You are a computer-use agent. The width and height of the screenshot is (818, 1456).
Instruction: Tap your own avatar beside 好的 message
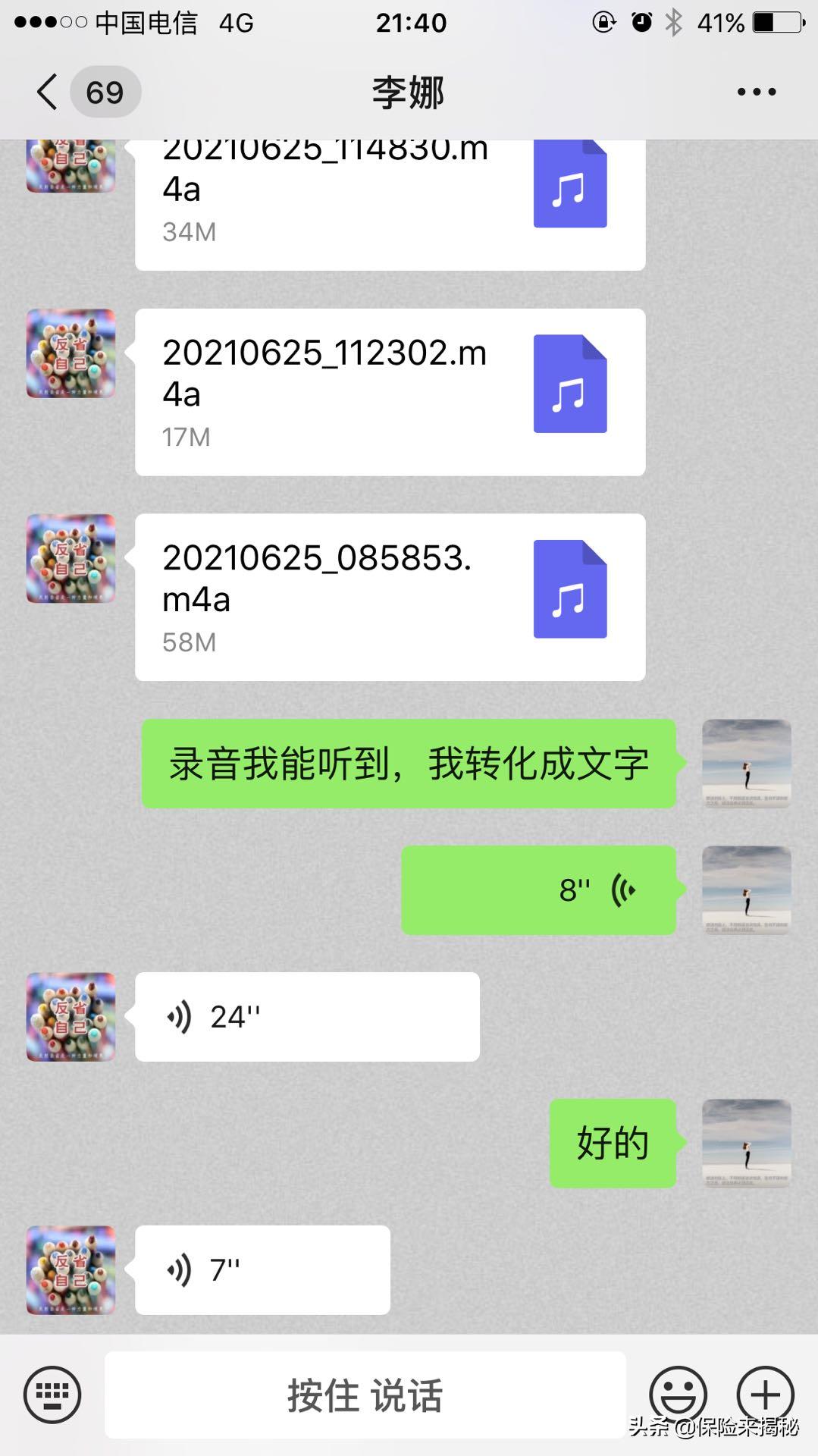pos(745,1142)
